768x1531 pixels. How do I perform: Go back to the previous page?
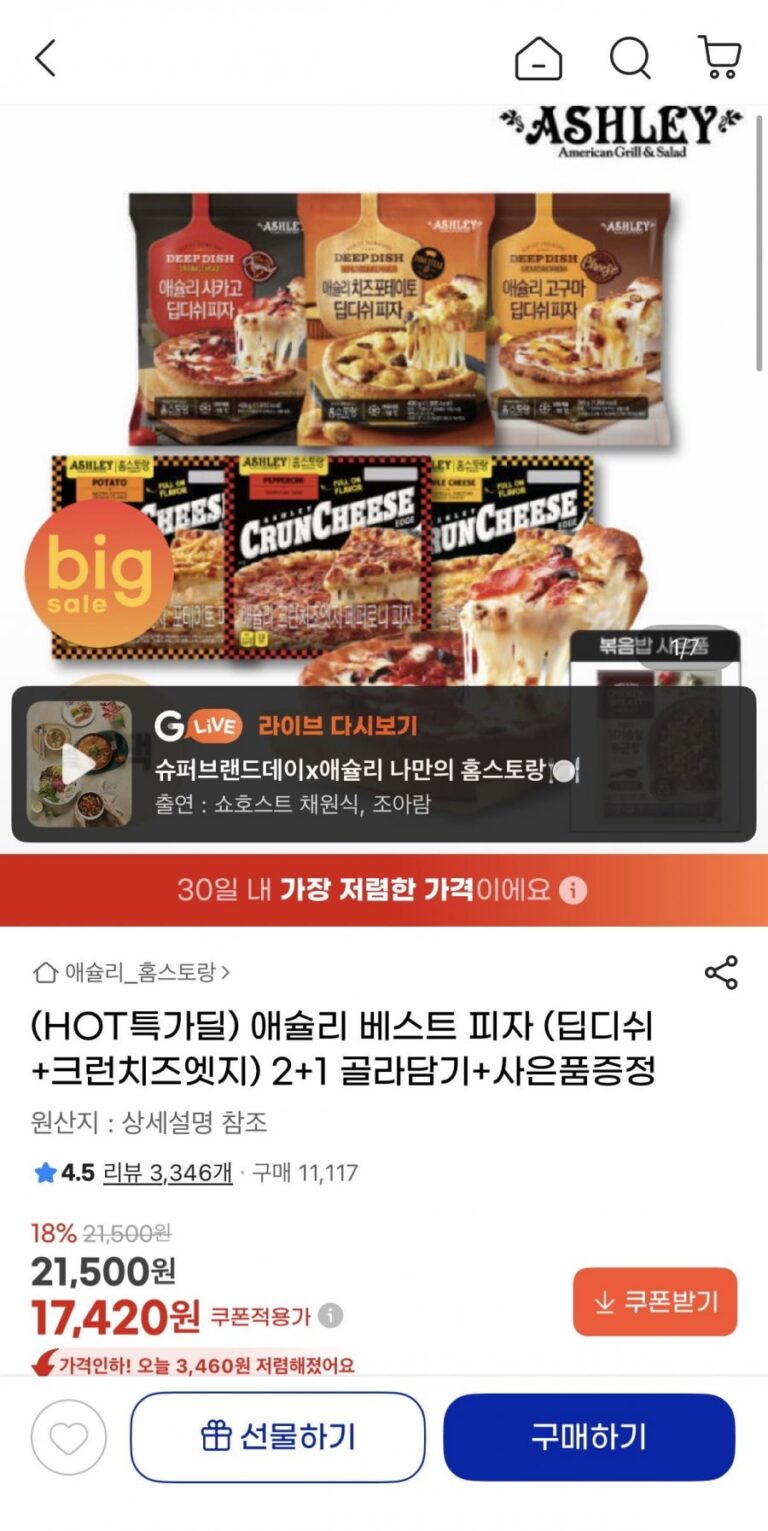click(x=45, y=58)
